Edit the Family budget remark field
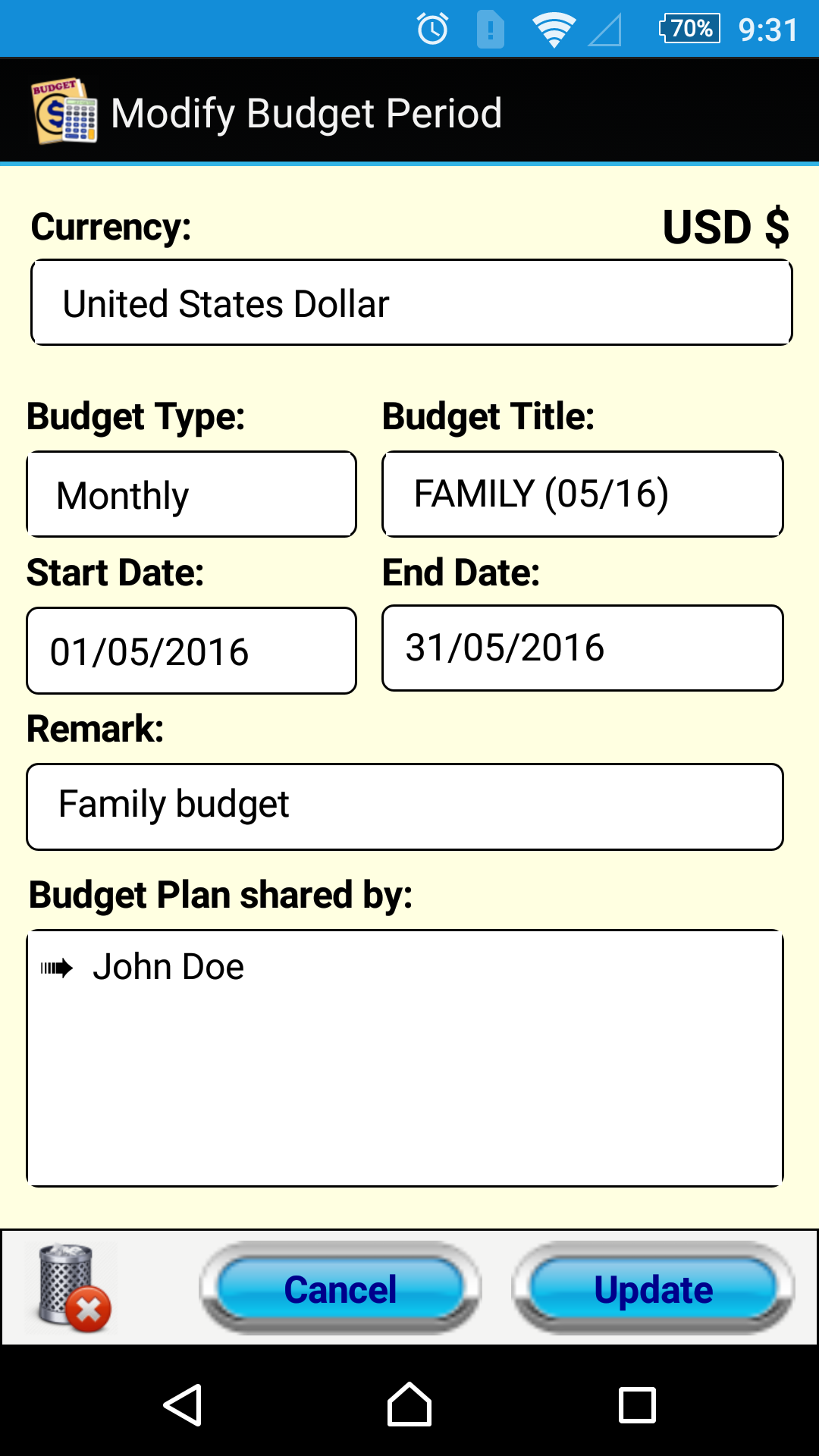This screenshot has width=819, height=1456. coord(405,807)
